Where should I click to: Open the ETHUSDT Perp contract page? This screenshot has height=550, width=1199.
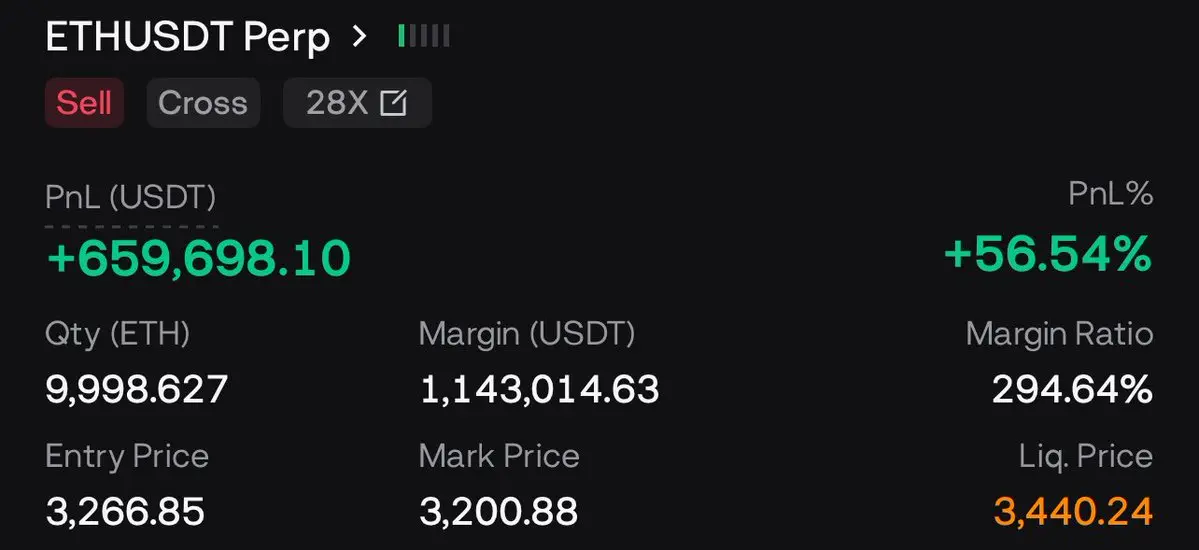pos(205,38)
